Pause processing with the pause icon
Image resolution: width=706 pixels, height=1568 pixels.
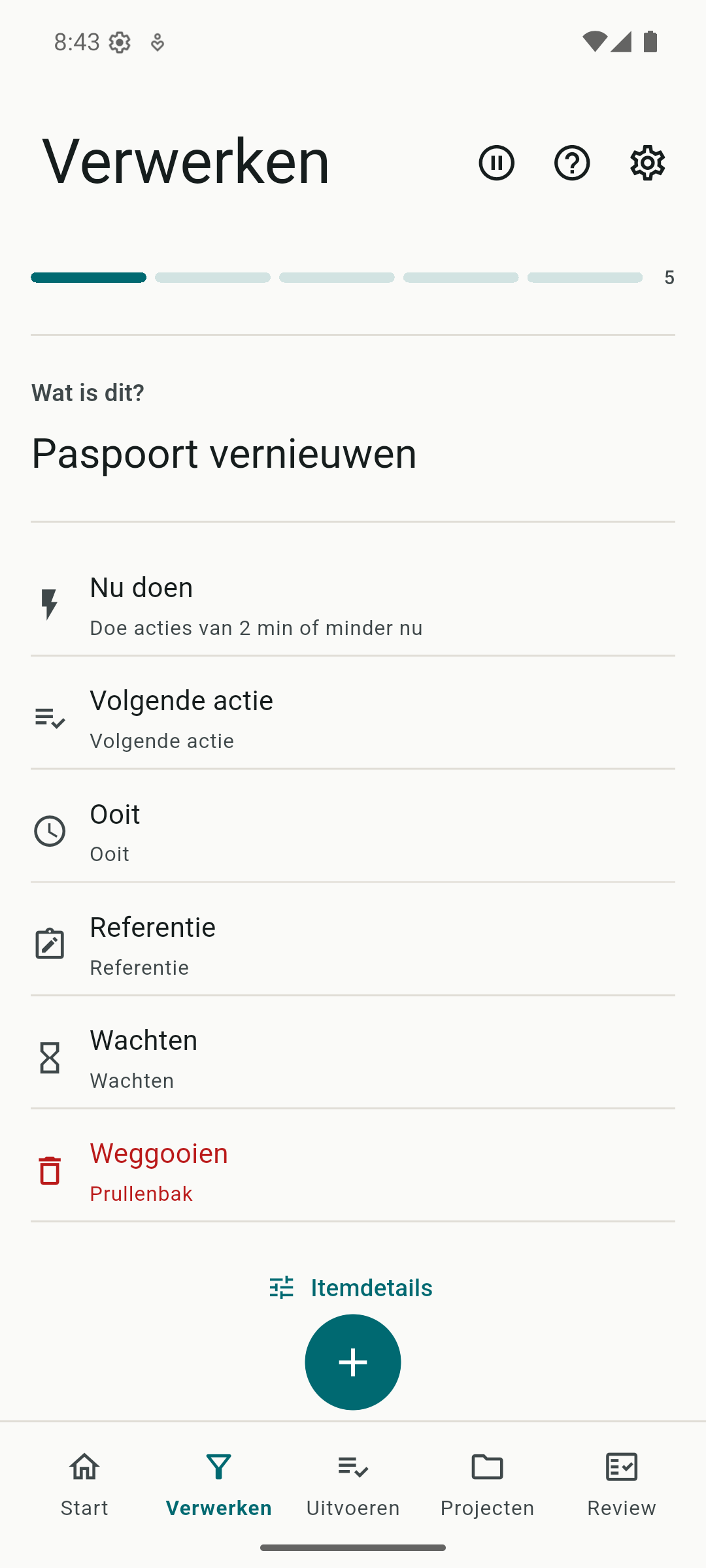pos(496,163)
